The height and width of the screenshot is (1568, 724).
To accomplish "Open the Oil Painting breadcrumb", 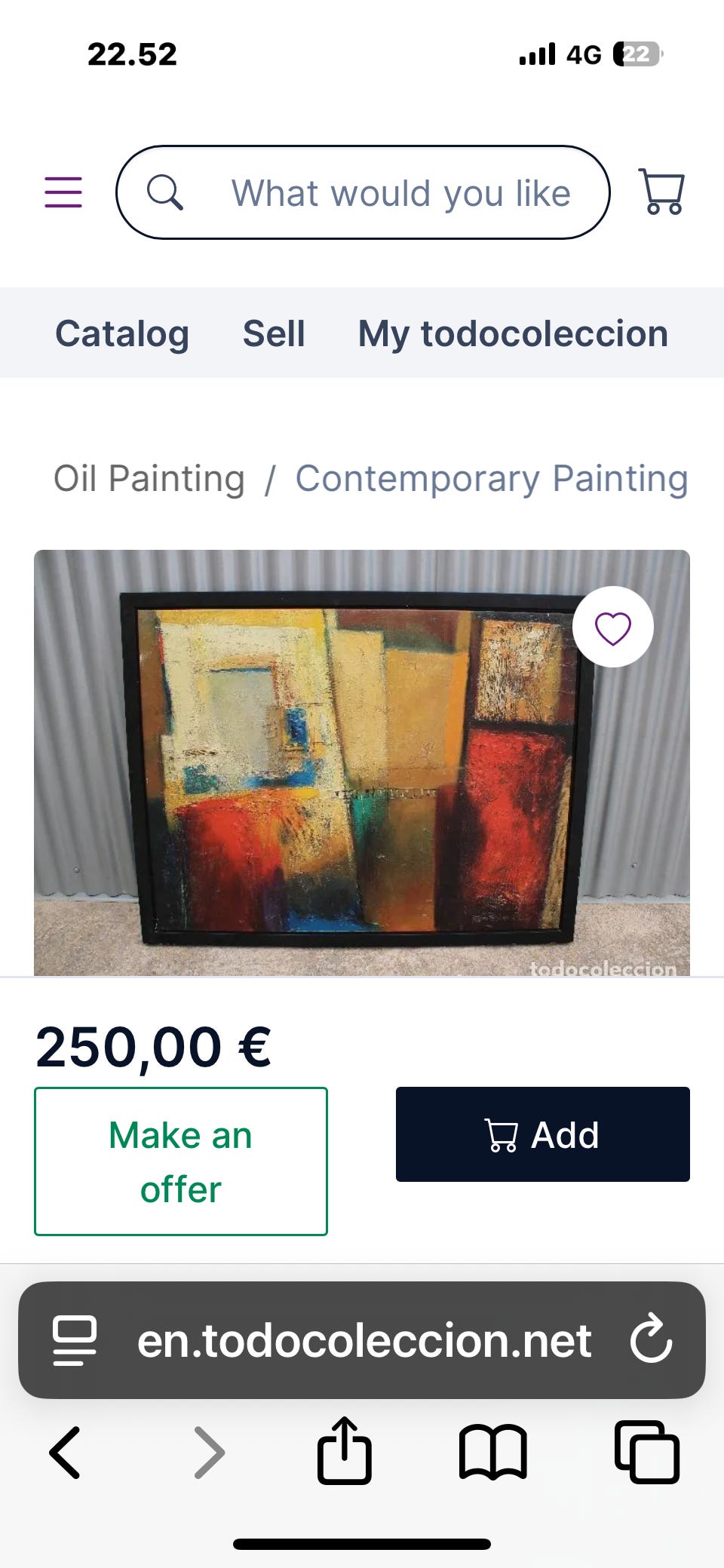I will [149, 479].
